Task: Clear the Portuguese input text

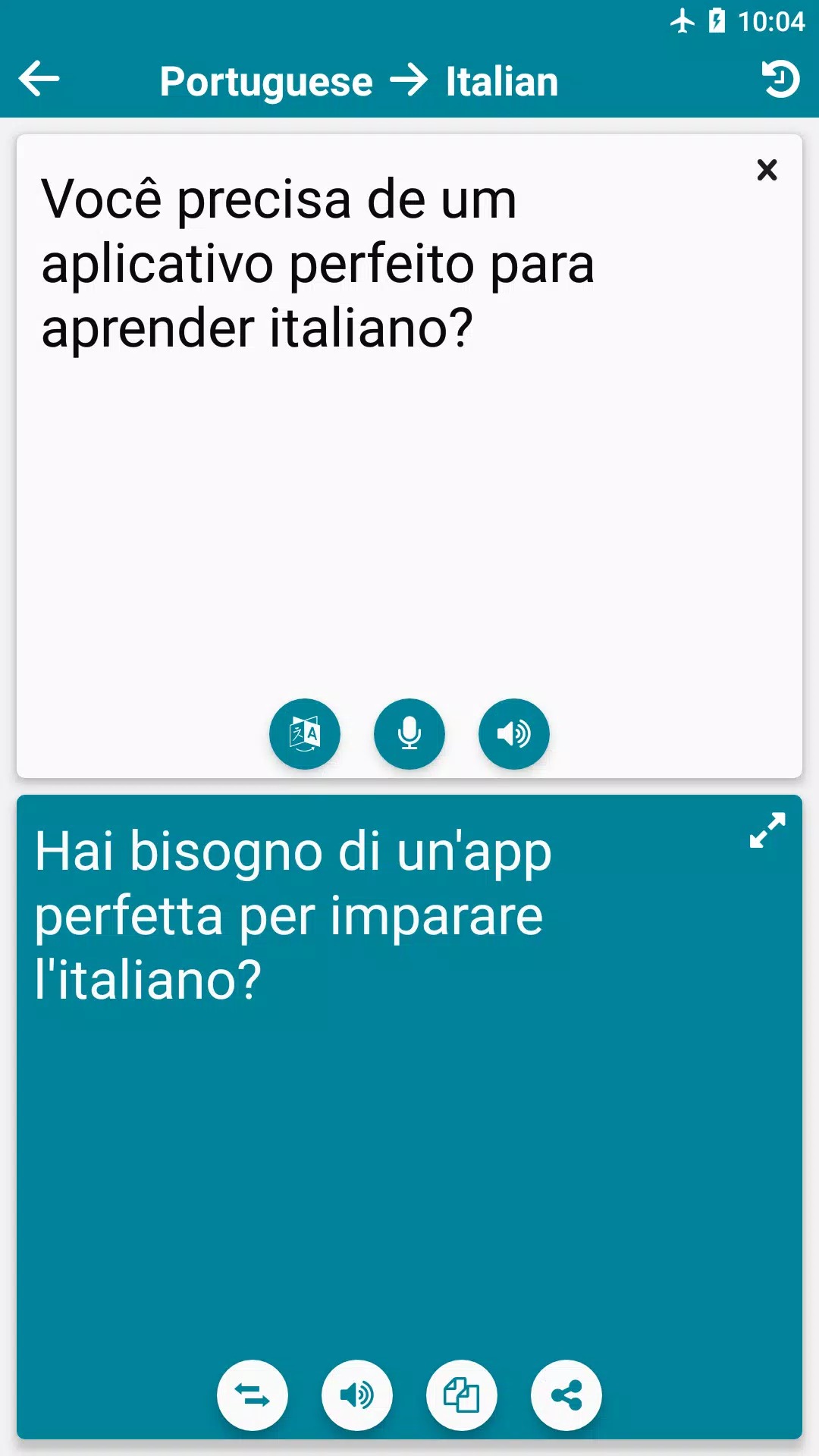Action: 767,170
